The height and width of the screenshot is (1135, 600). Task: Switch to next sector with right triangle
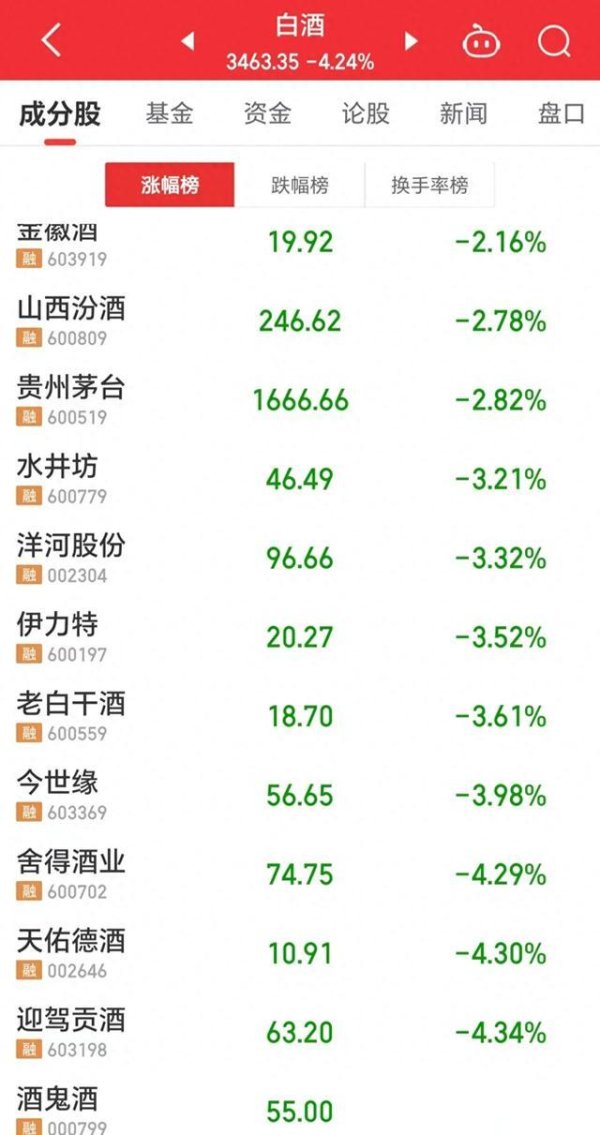[x=411, y=41]
